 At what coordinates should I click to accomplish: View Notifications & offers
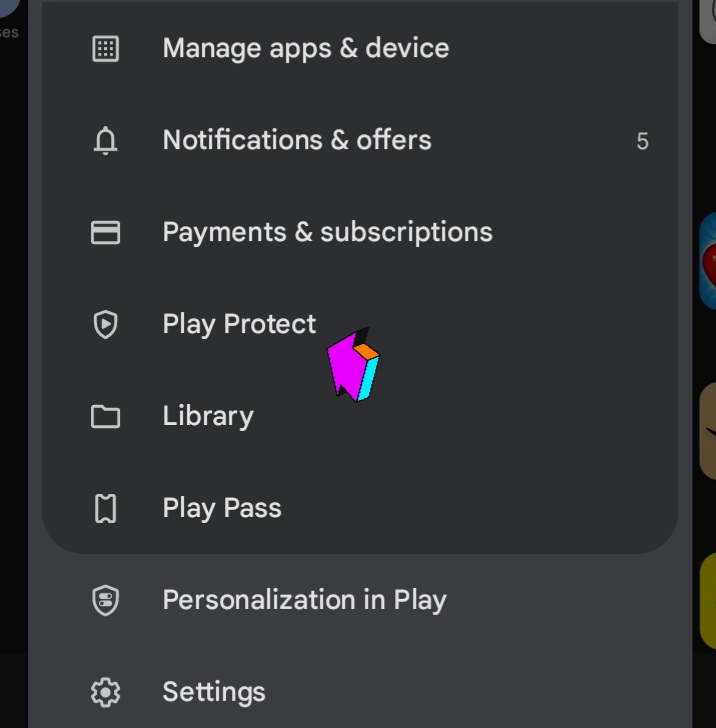click(x=297, y=140)
